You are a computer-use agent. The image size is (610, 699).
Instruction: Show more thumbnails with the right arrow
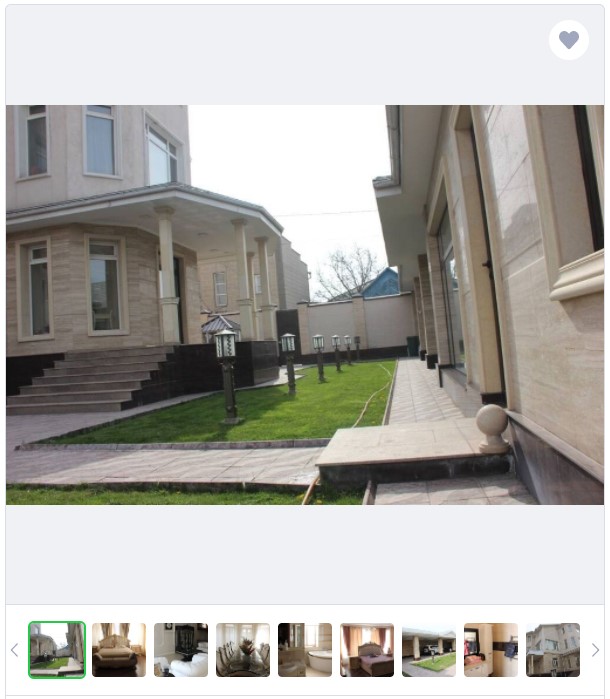[595, 650]
